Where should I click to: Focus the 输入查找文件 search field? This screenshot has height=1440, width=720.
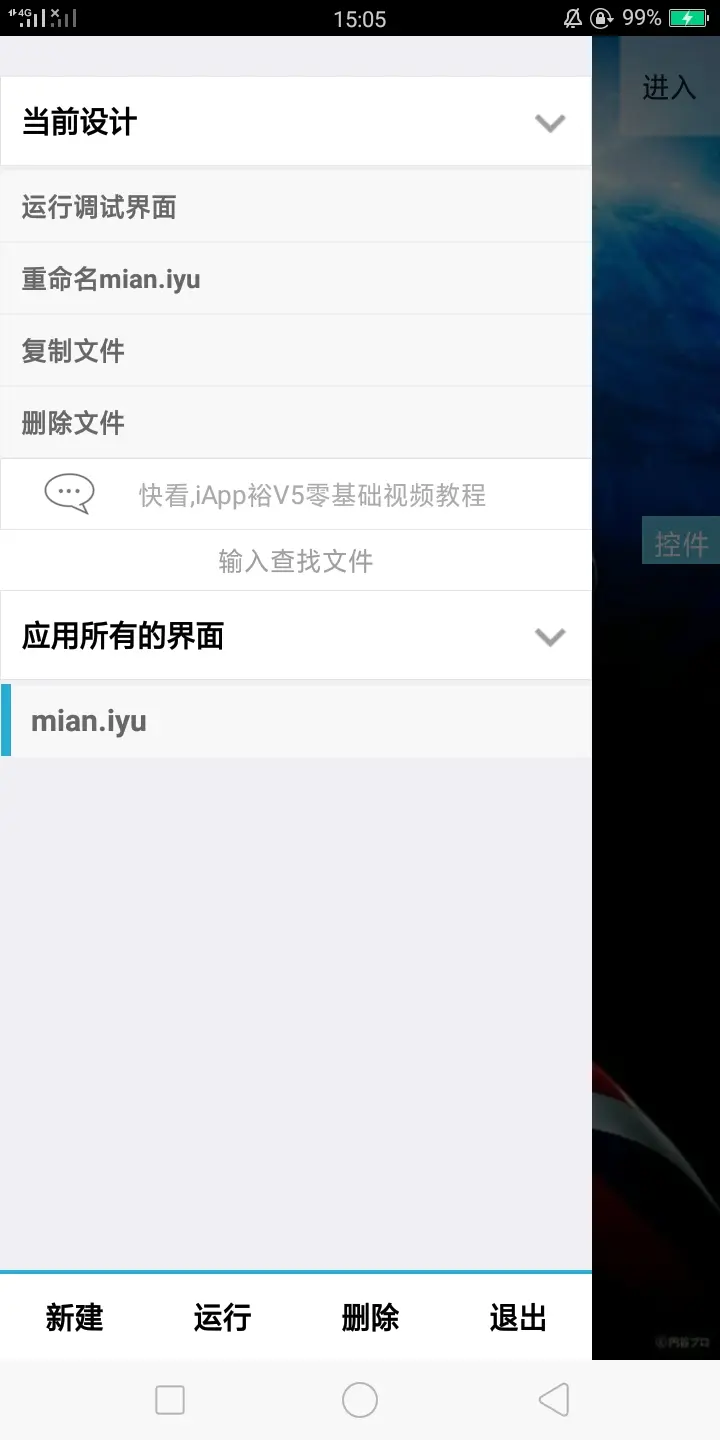click(x=295, y=561)
